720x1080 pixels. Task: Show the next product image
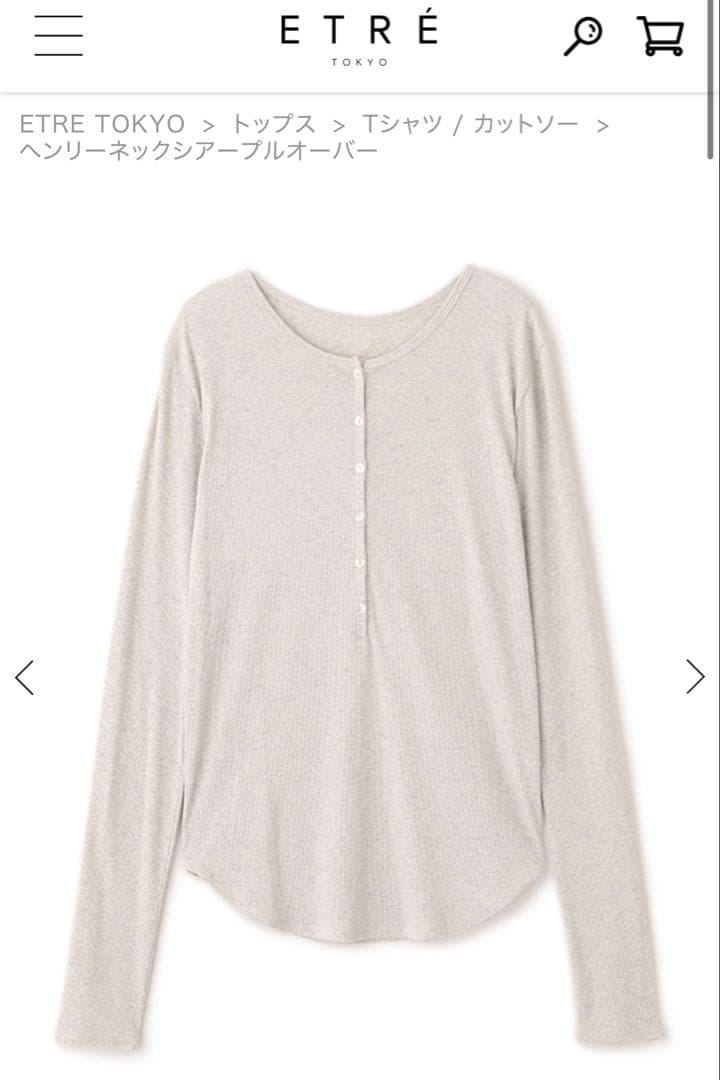[x=695, y=677]
